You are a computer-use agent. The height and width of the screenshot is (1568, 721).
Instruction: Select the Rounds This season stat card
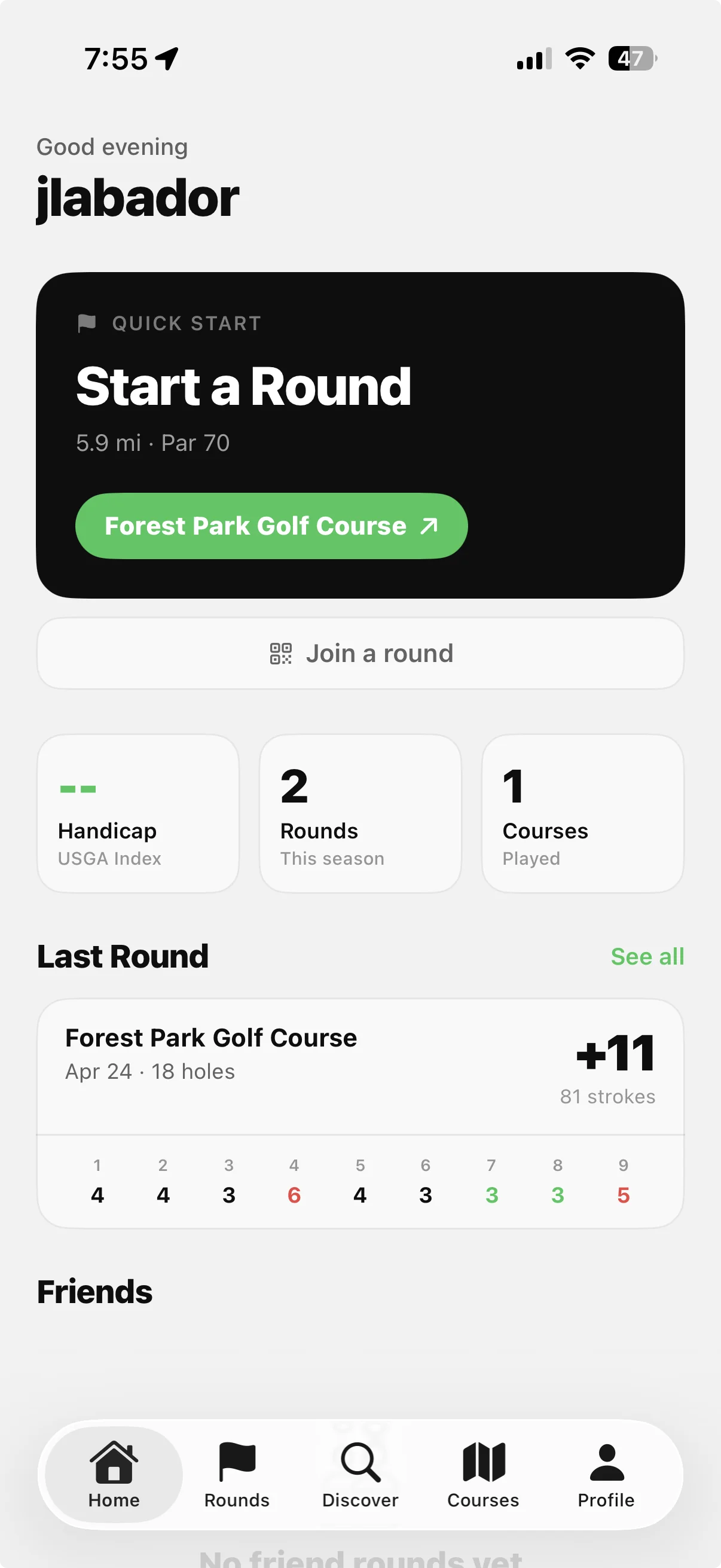point(360,813)
